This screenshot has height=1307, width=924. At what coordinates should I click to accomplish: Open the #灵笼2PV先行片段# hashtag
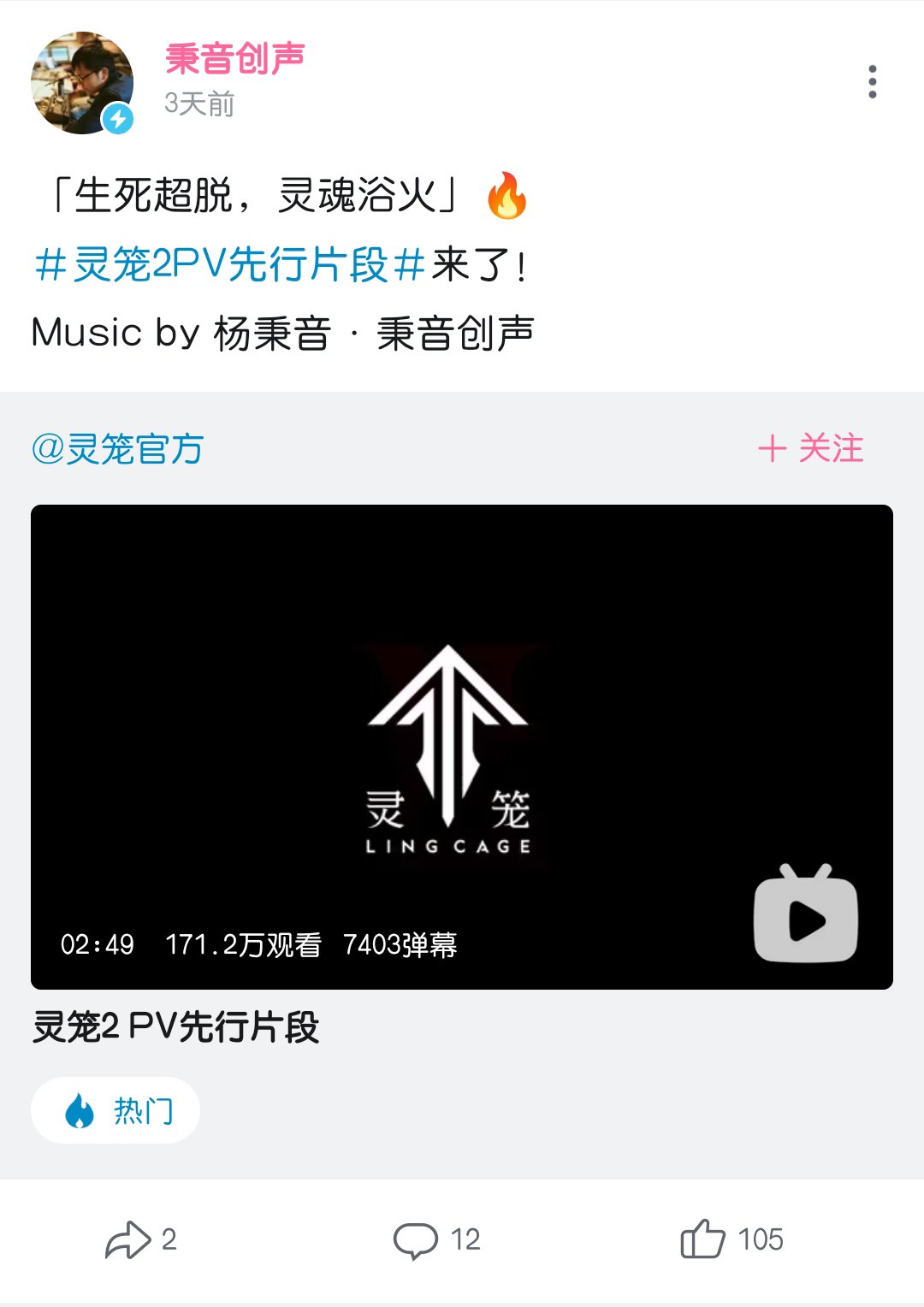pos(229,264)
